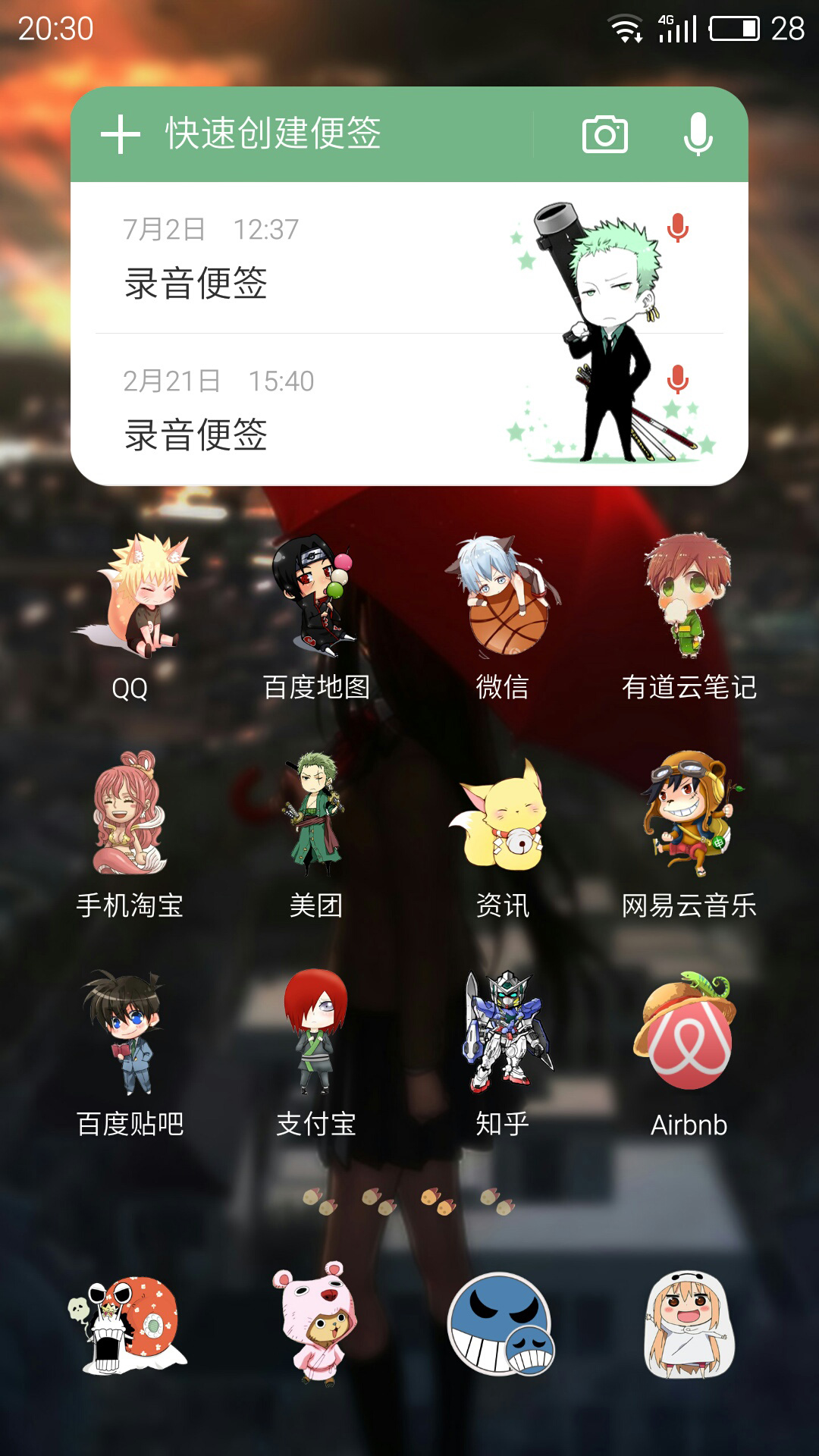
Task: Tap 快速创建便签 to create a note
Action: [273, 133]
